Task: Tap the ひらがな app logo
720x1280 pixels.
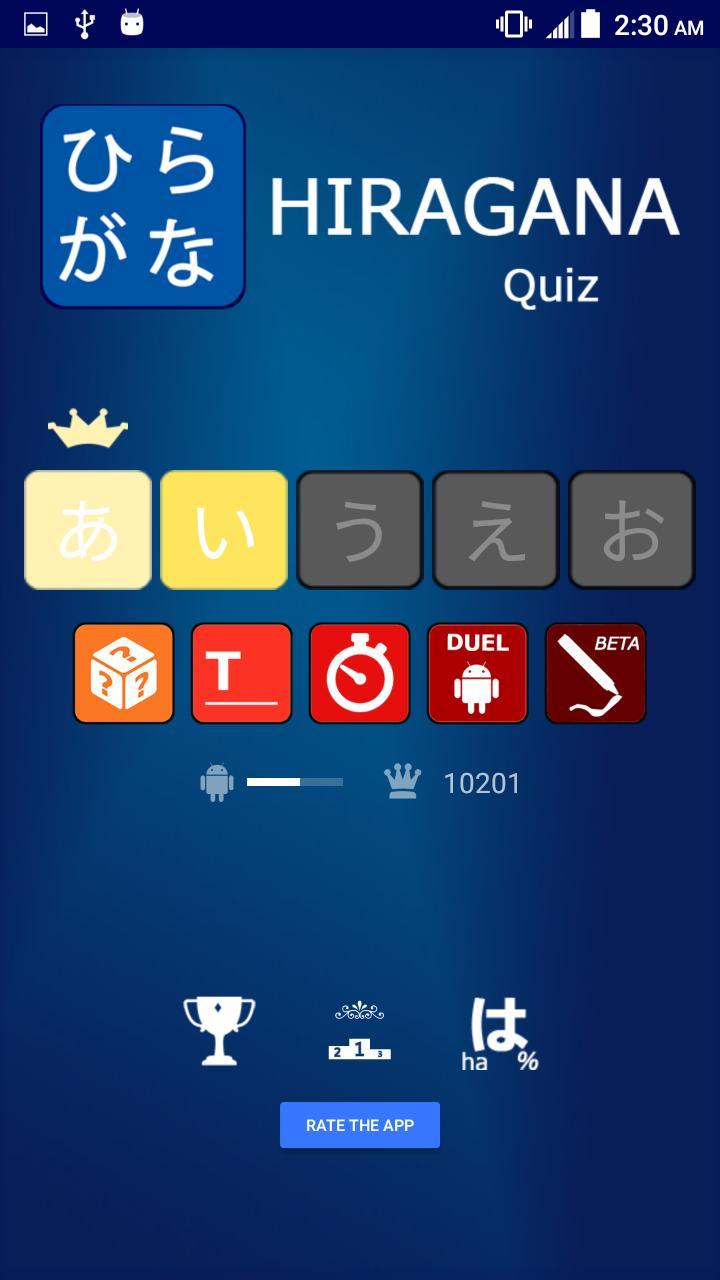Action: coord(143,207)
